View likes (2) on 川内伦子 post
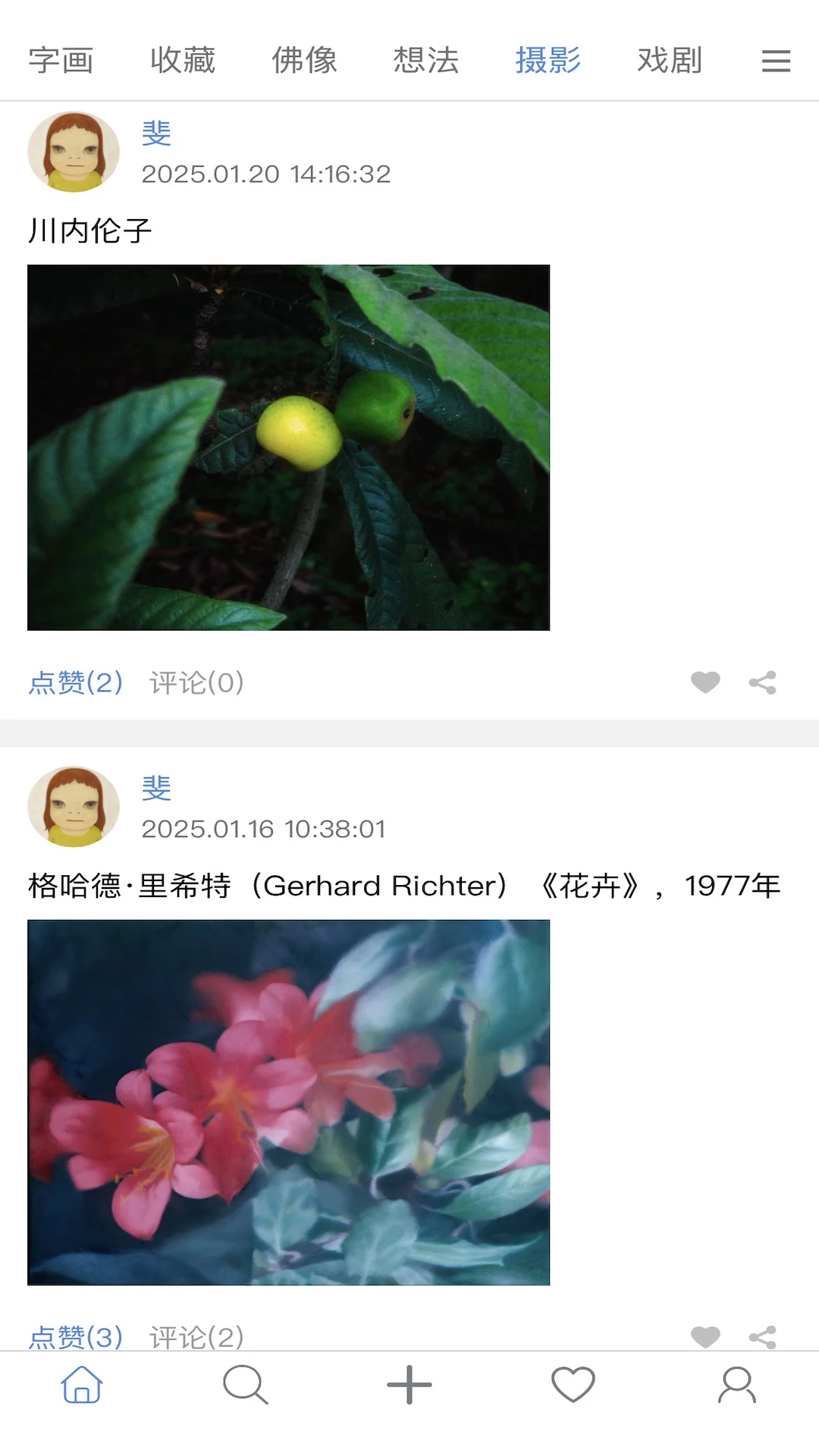The height and width of the screenshot is (1456, 819). click(75, 682)
